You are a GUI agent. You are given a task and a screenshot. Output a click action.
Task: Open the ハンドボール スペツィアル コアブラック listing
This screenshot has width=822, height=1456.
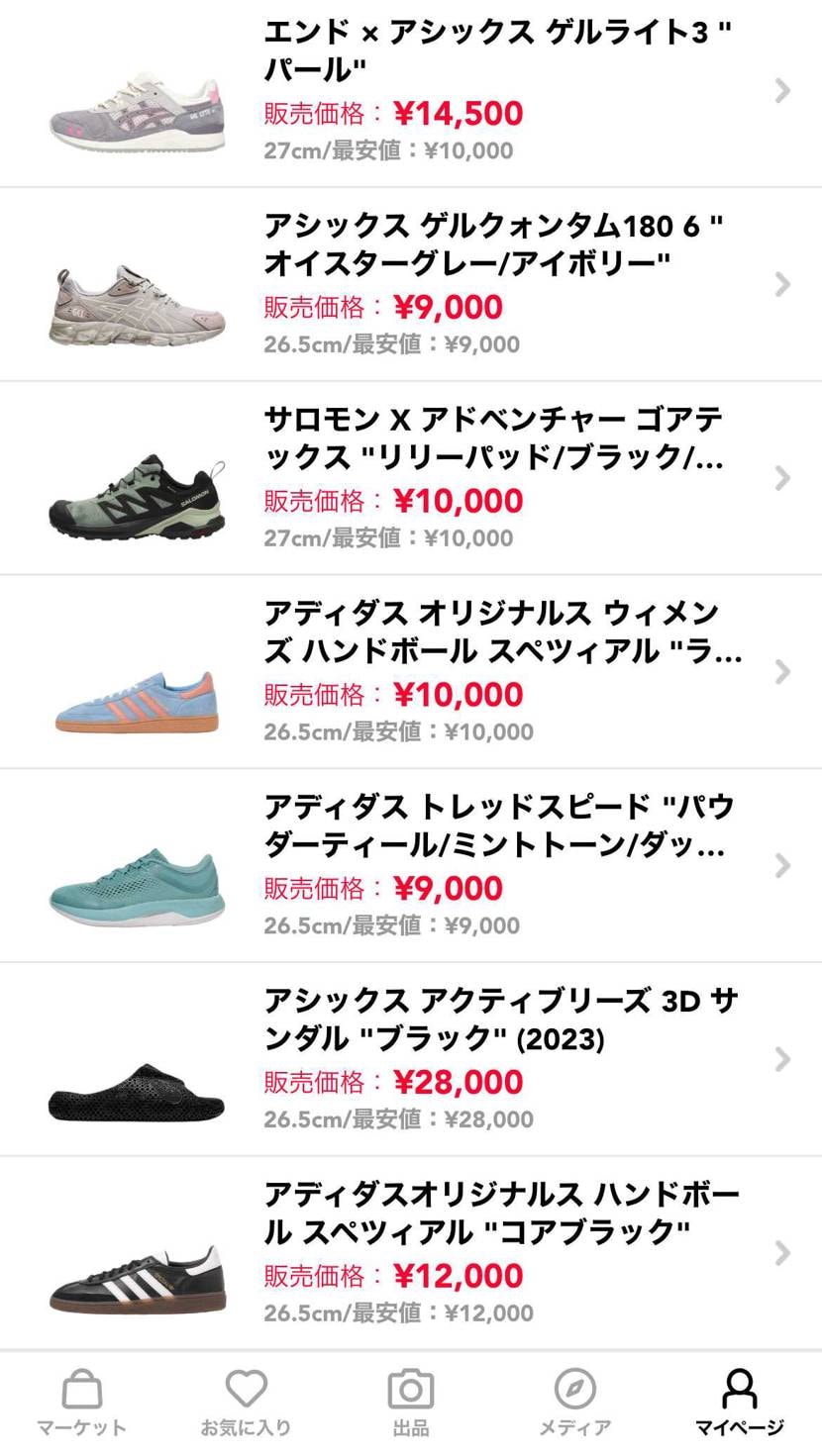coord(411,1253)
